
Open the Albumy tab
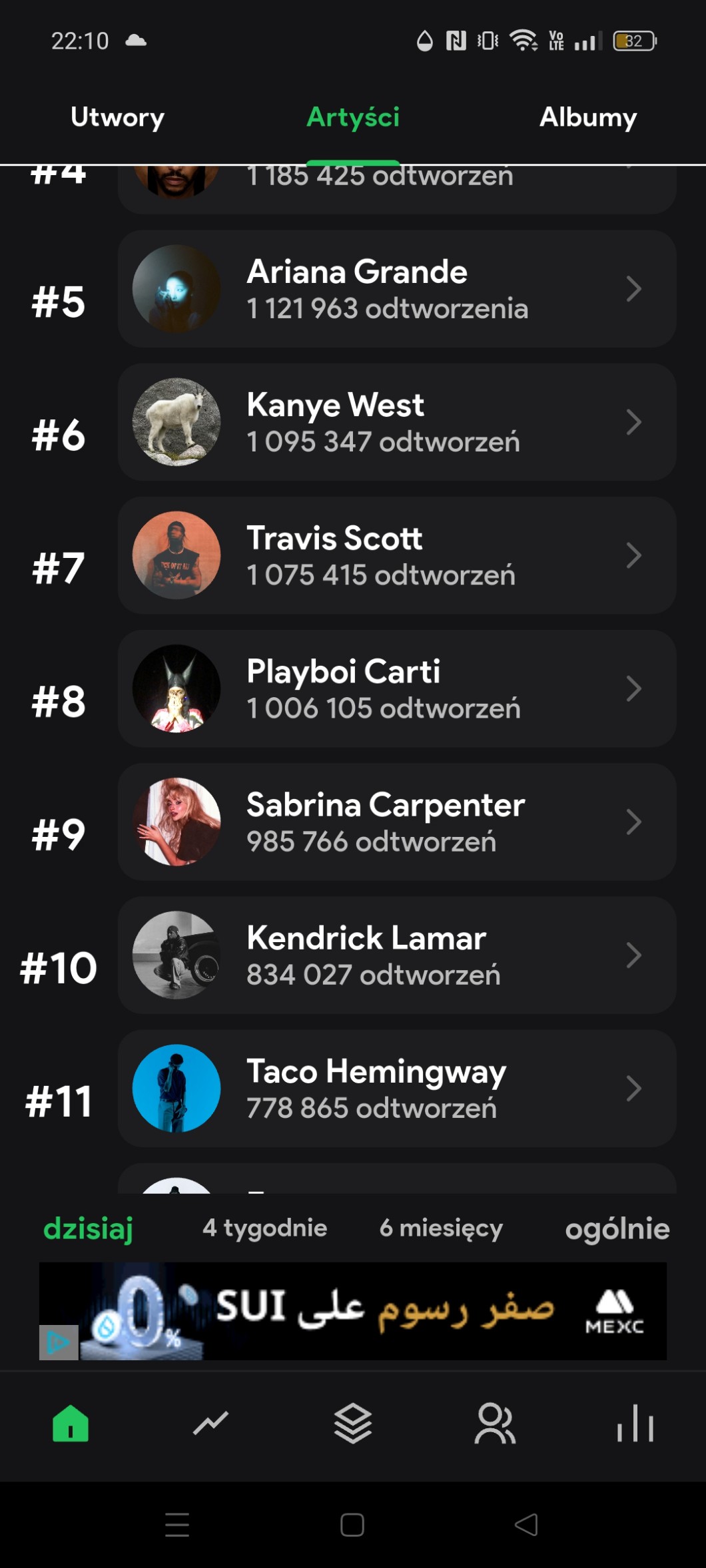pos(588,117)
